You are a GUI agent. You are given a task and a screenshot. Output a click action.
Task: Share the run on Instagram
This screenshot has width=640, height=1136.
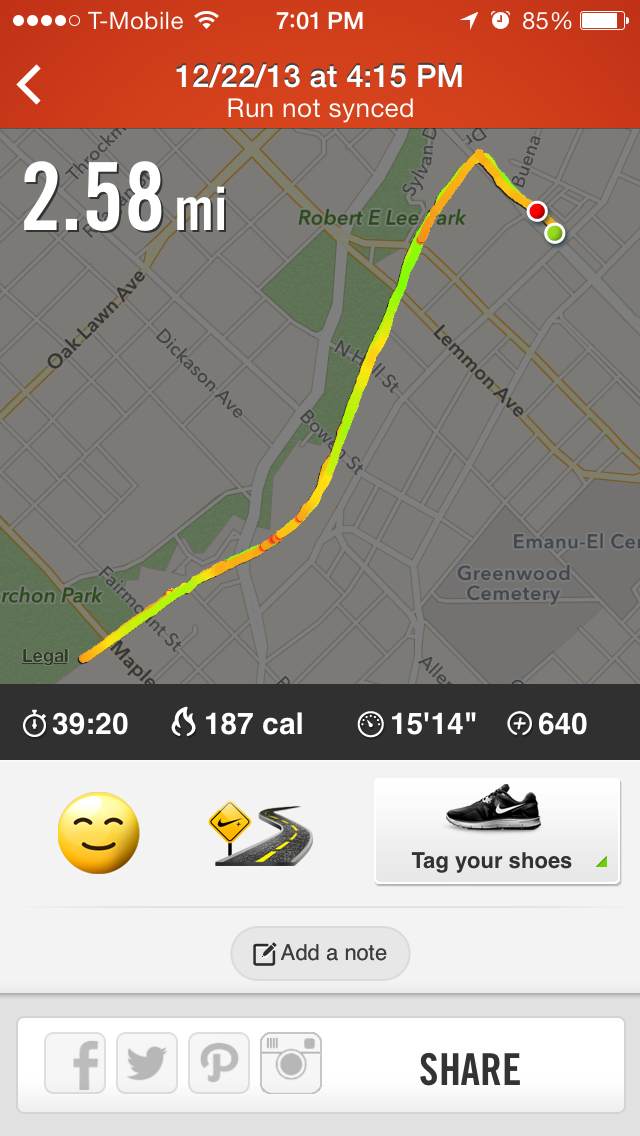click(x=291, y=1066)
